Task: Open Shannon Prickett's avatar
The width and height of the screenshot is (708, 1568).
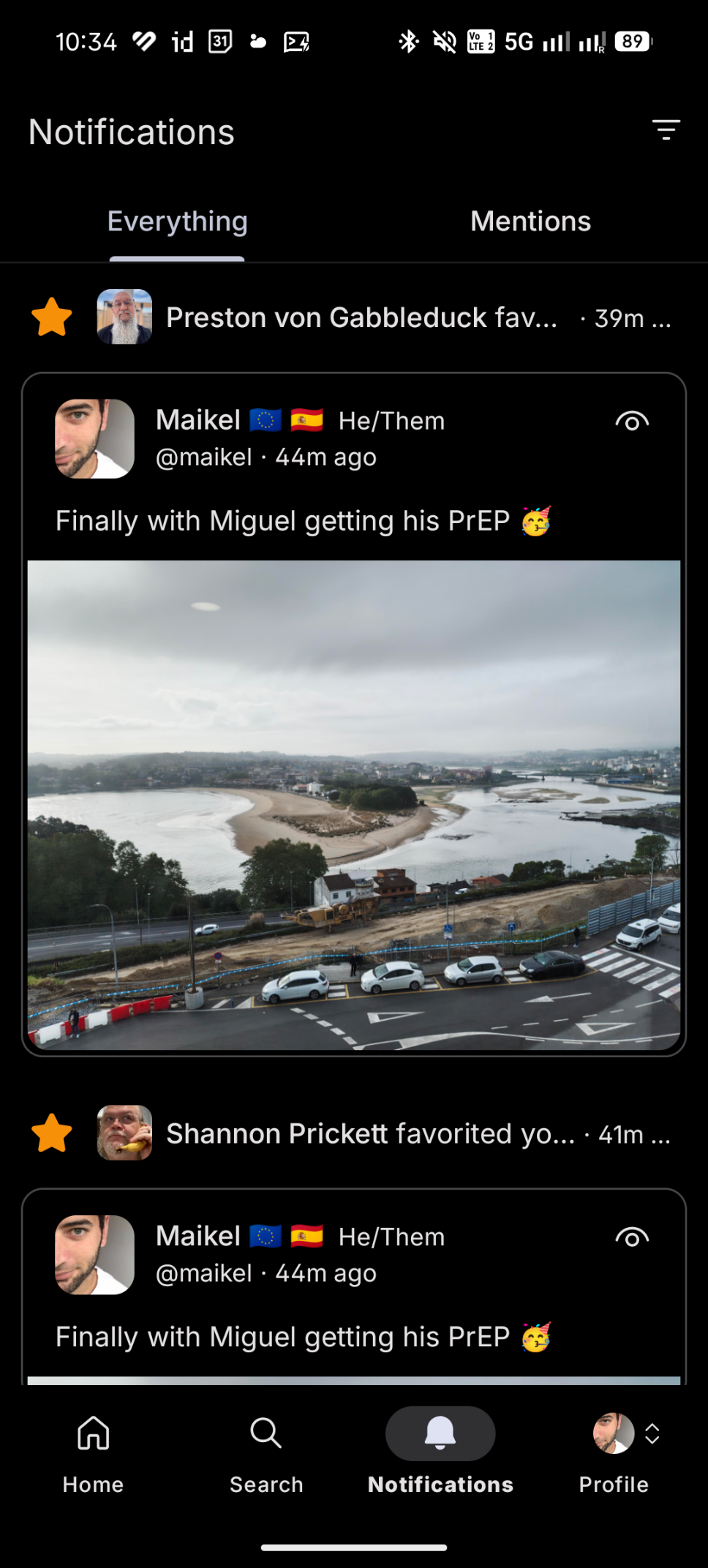Action: coord(124,1133)
